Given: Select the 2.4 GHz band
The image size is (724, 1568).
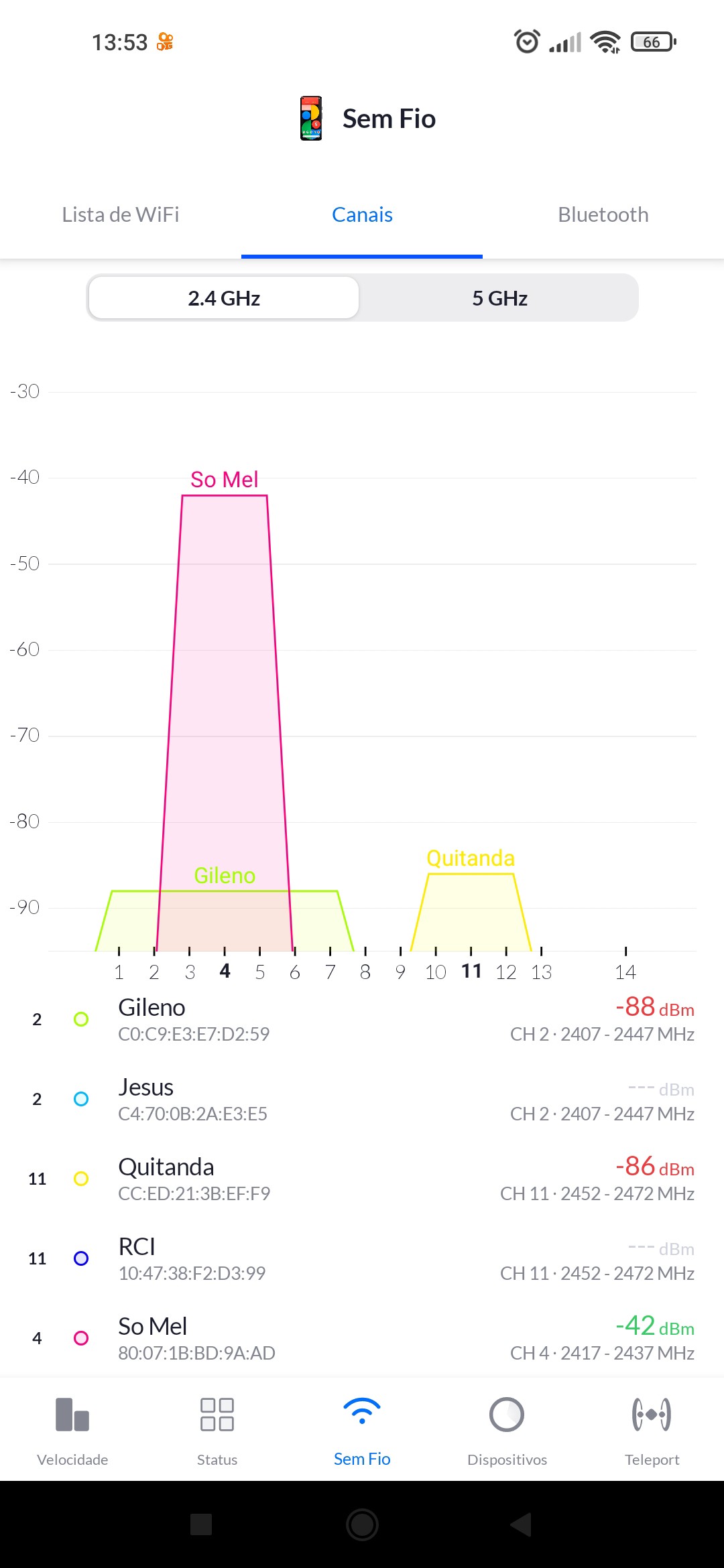Looking at the screenshot, I should coord(224,298).
